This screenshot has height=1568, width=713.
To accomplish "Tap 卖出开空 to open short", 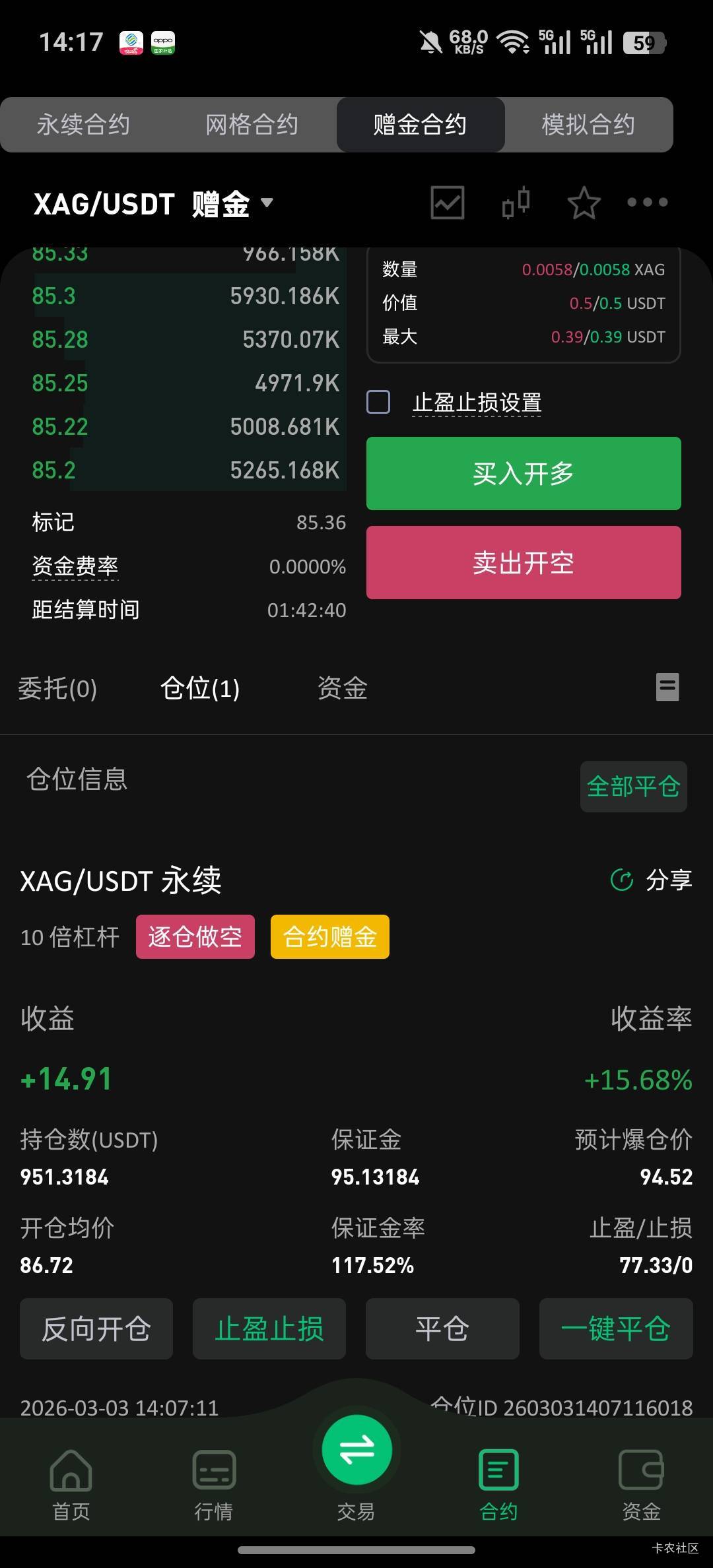I will click(524, 562).
